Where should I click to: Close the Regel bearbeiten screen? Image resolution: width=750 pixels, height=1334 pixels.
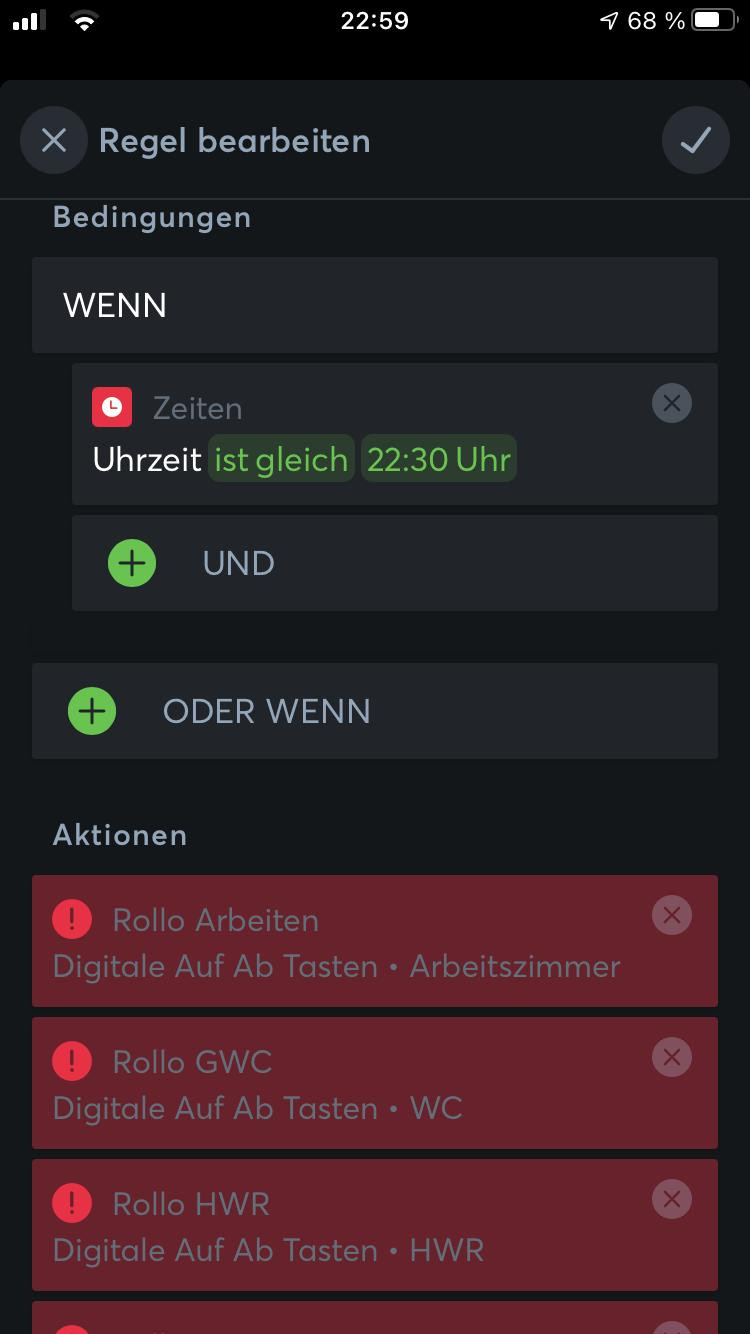54,140
